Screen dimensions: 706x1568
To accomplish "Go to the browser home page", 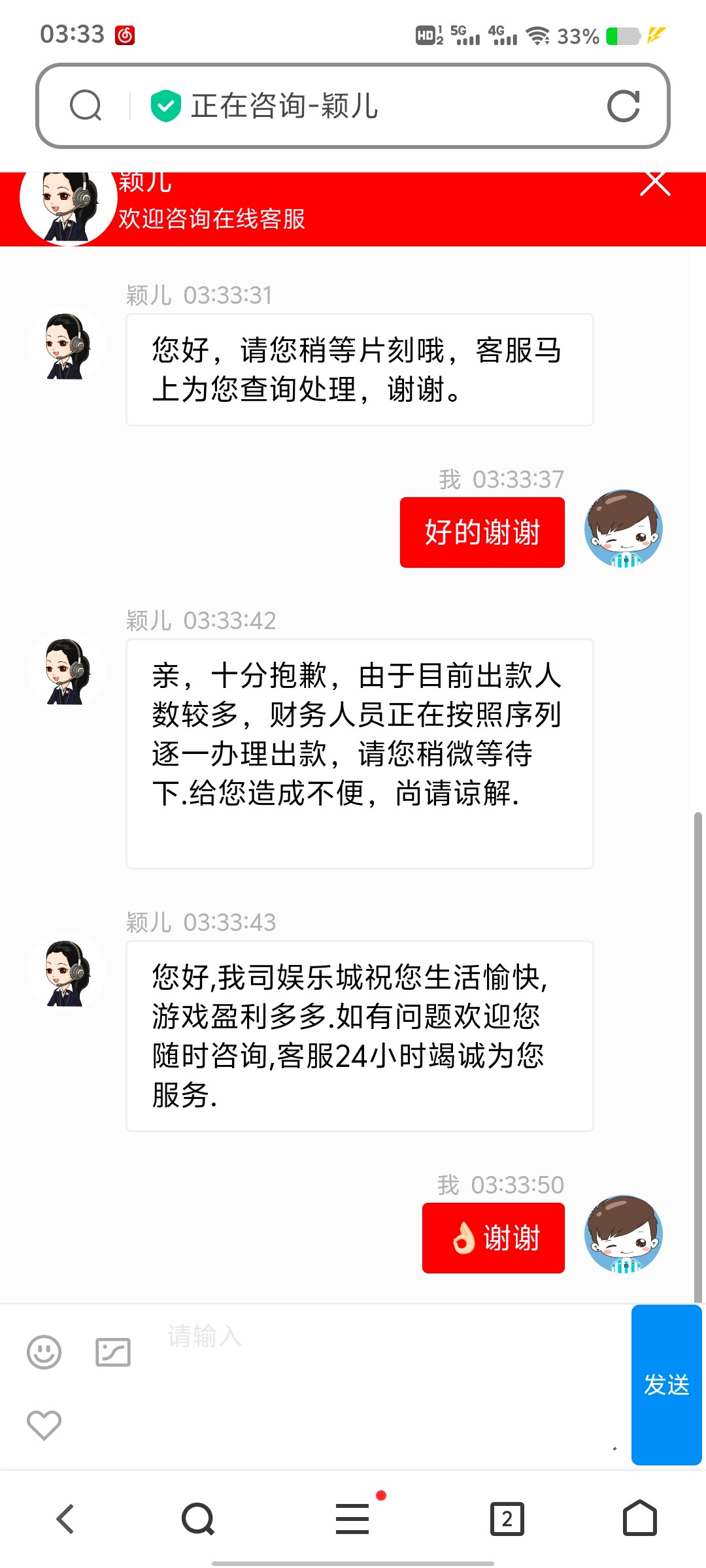I will tap(639, 1519).
